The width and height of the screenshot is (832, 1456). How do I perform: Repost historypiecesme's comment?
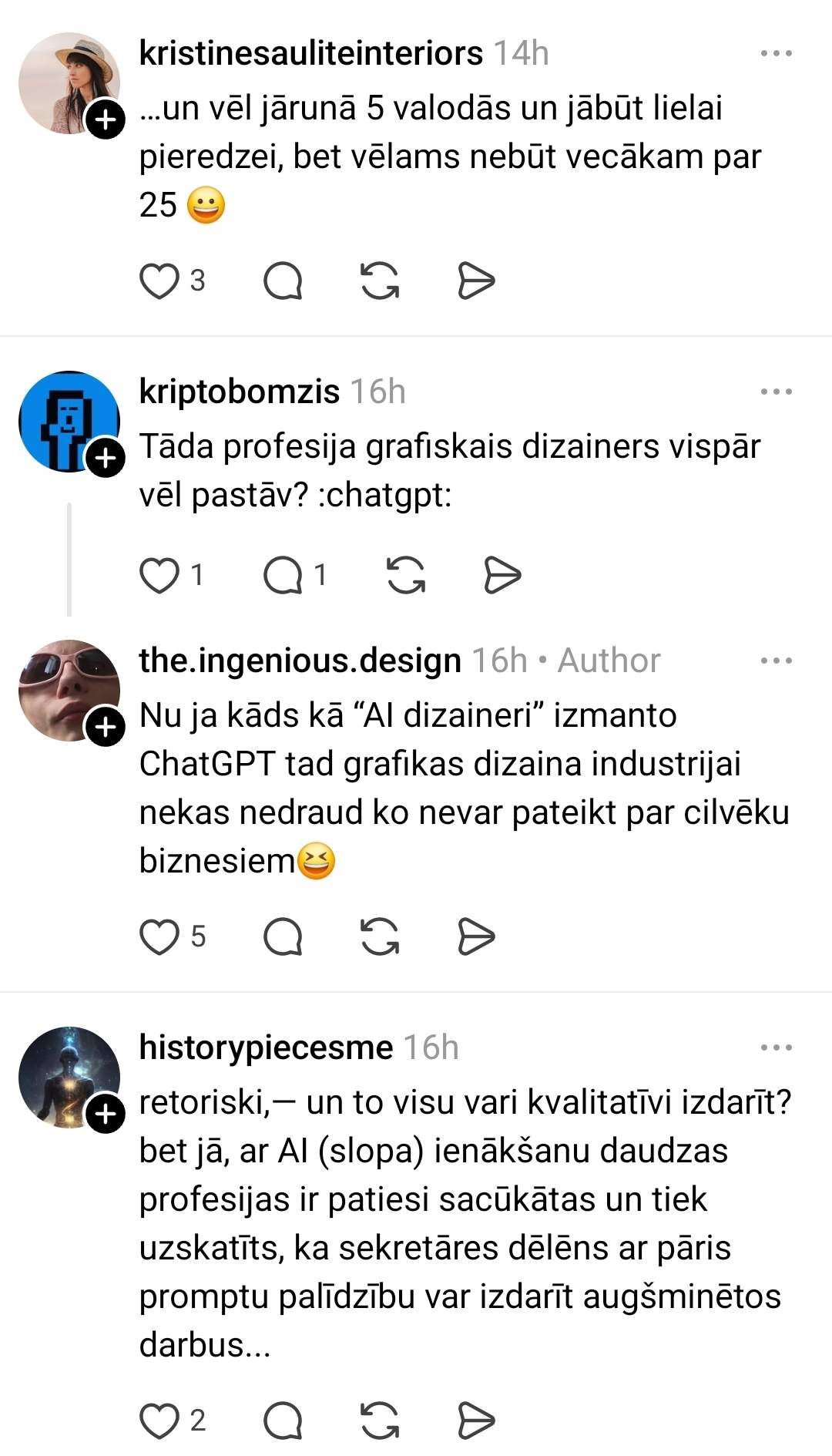click(x=380, y=1421)
